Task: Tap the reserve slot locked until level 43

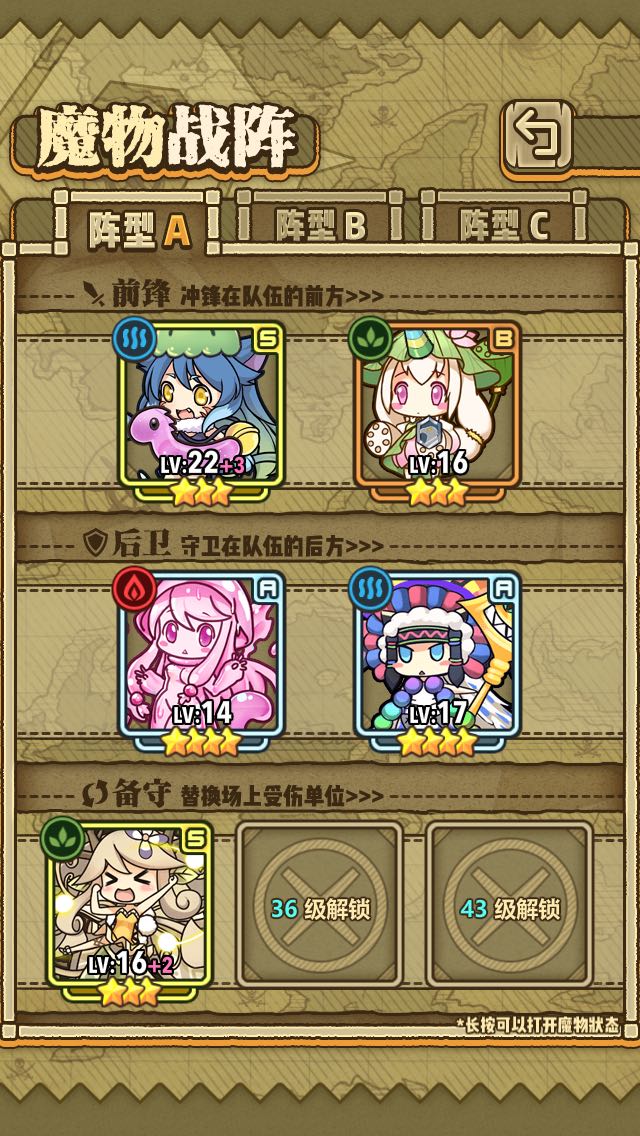Action: [x=509, y=906]
